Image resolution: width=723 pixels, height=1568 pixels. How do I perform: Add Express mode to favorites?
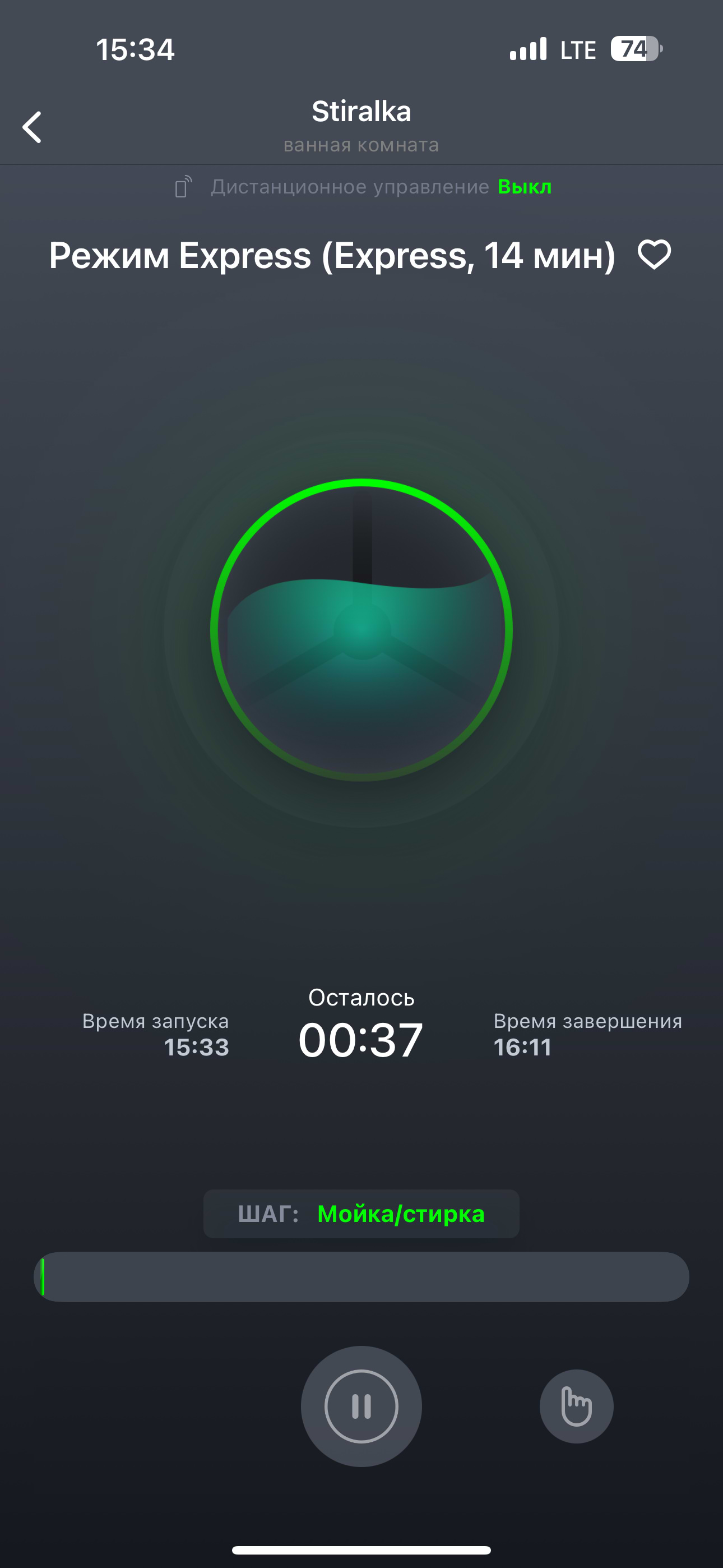click(x=654, y=255)
